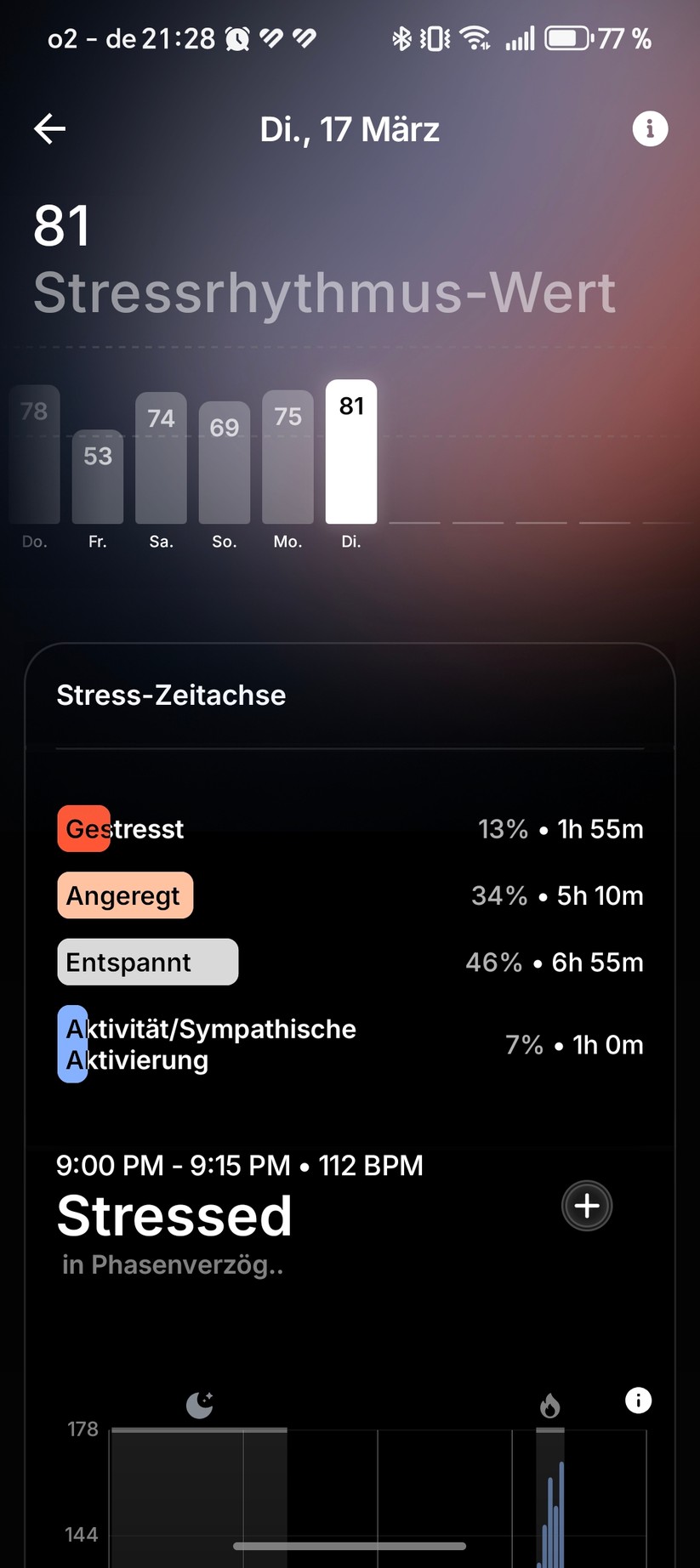Open the info icon next to the date

point(650,128)
